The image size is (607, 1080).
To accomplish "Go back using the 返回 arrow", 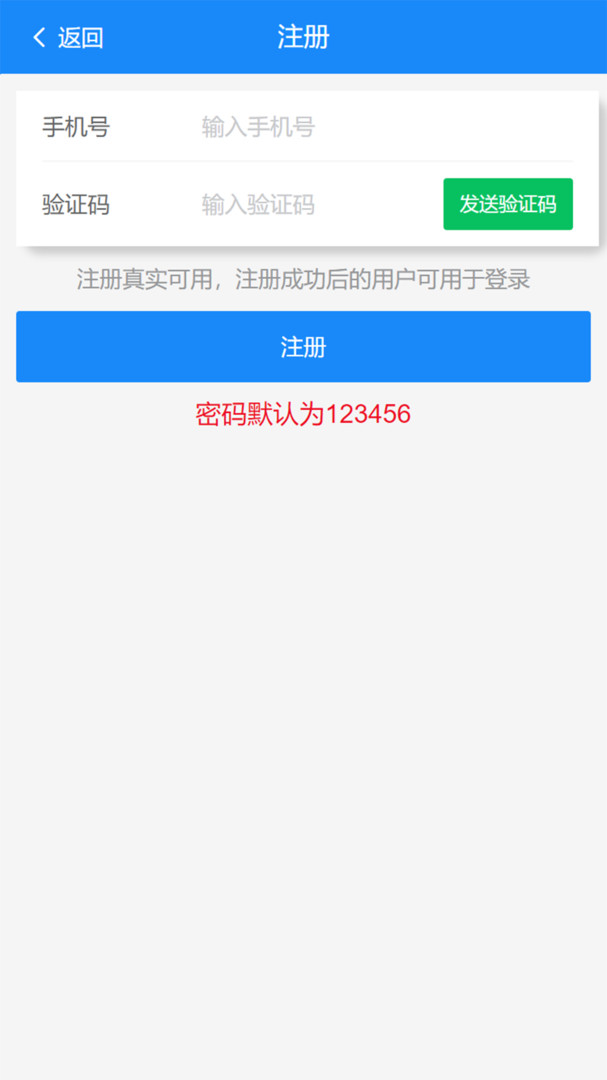I will point(66,38).
